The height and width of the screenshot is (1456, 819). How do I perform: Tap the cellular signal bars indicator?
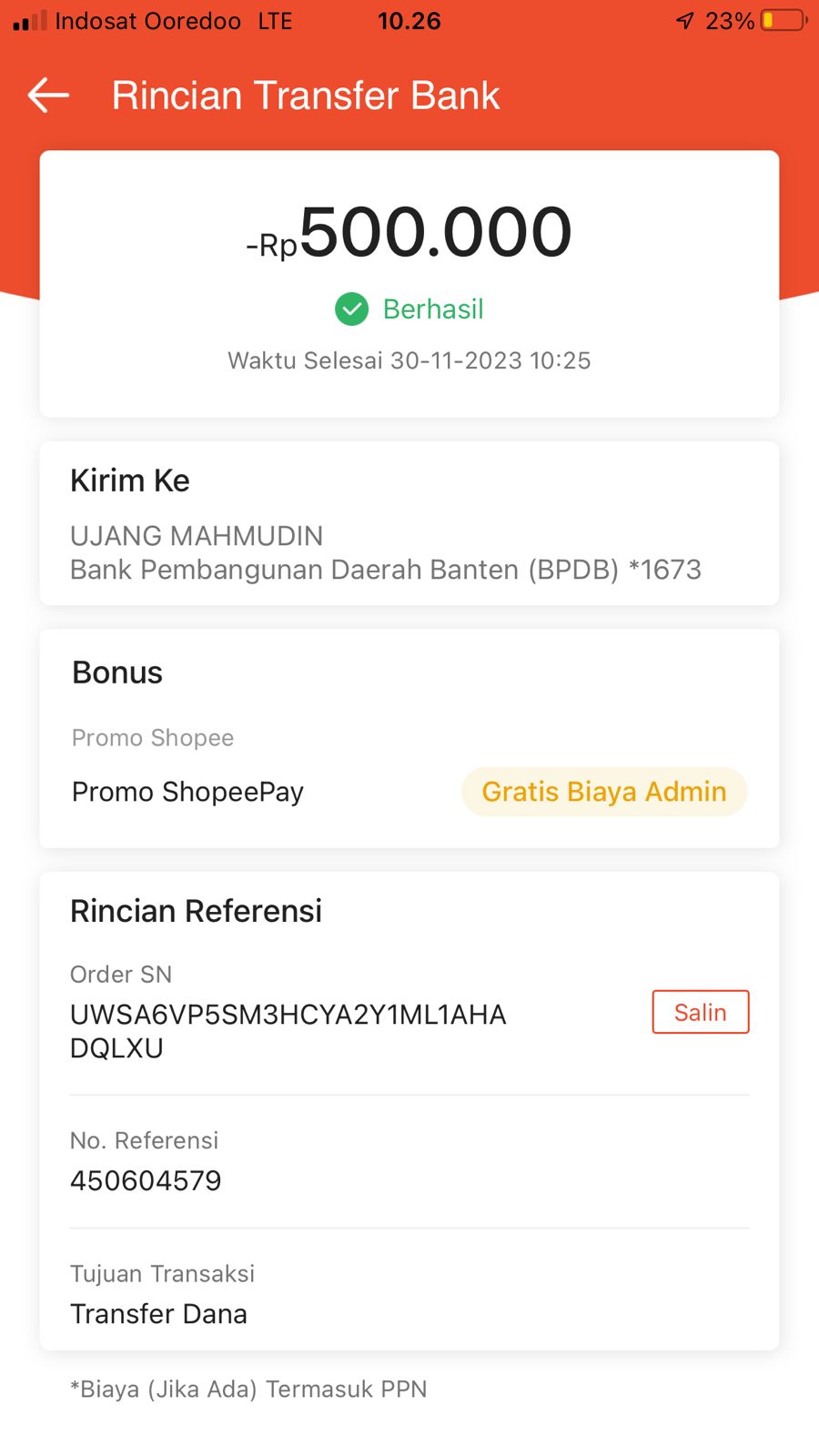(x=27, y=20)
